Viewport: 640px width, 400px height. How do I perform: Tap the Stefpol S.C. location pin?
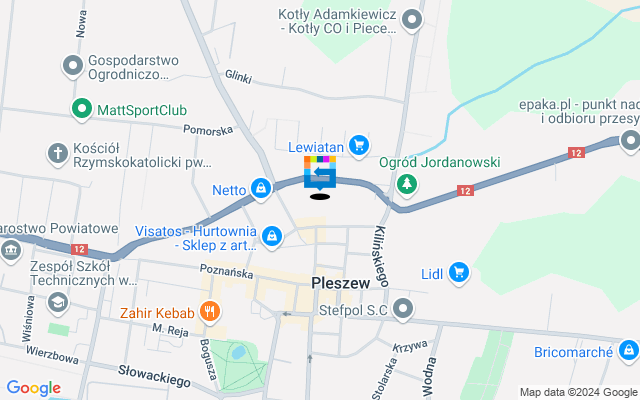tap(403, 309)
